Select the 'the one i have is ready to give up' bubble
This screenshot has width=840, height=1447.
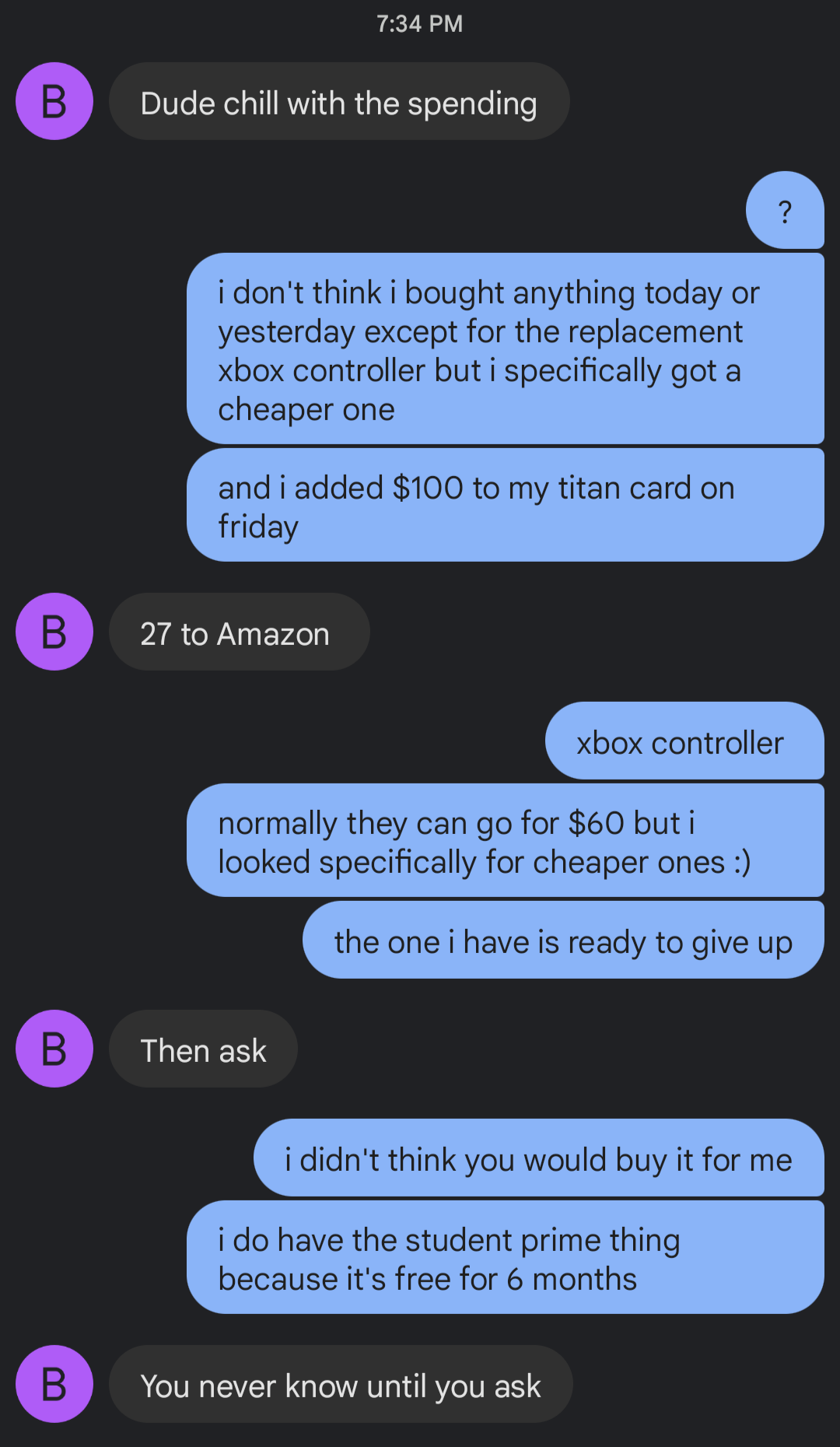[x=563, y=941]
